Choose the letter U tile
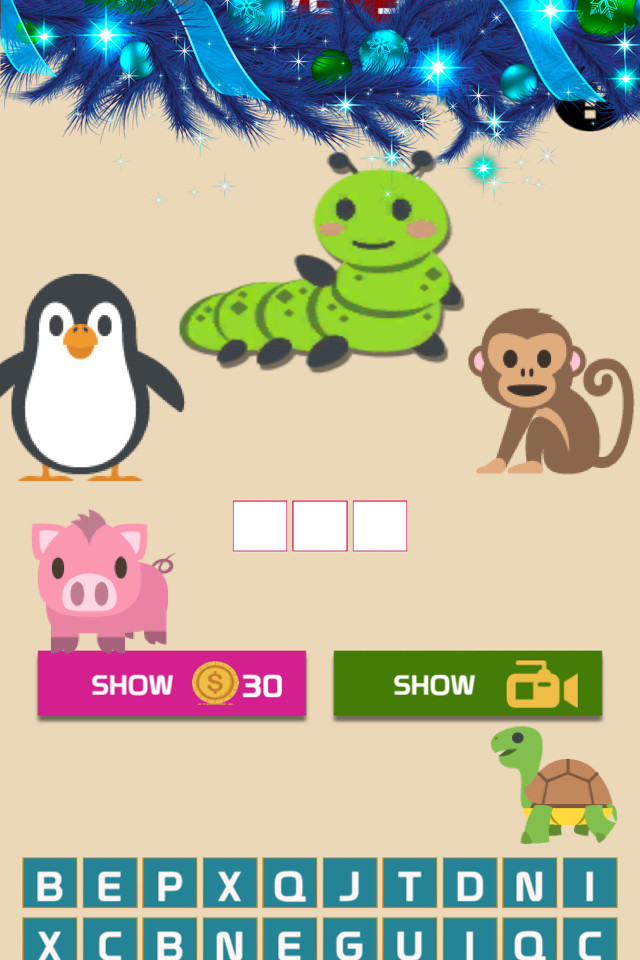640x960 pixels. 409,940
